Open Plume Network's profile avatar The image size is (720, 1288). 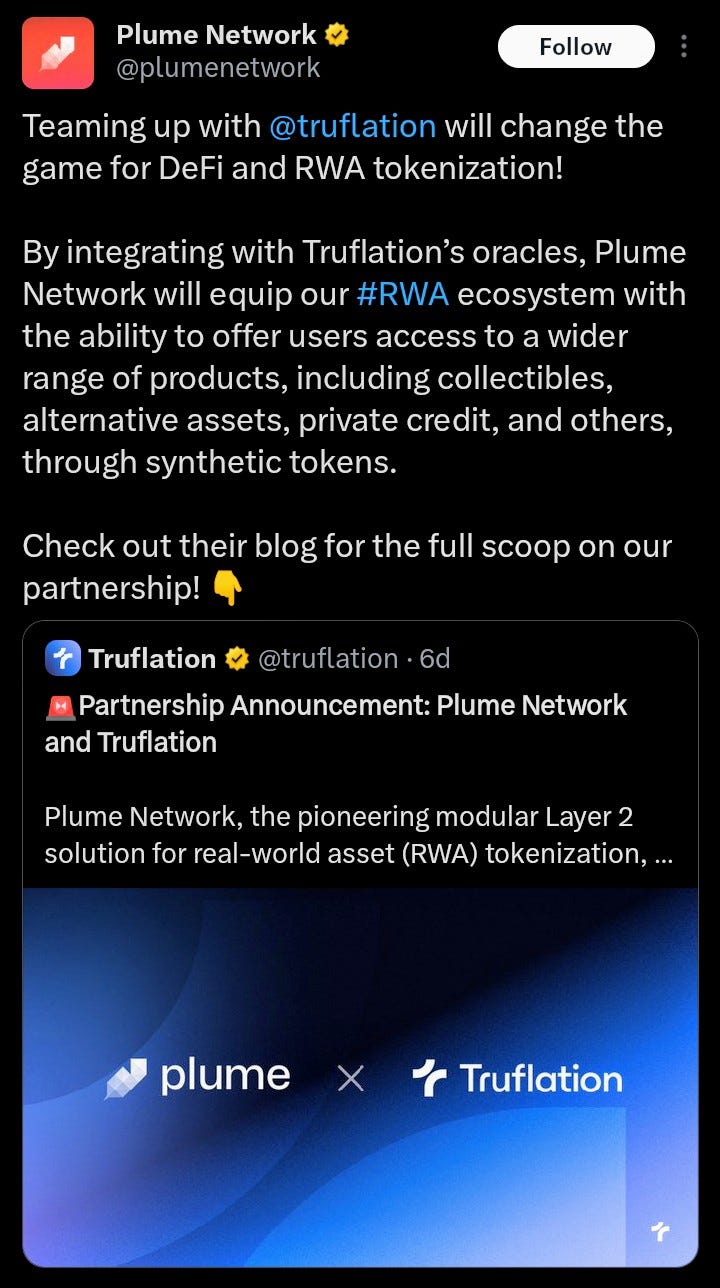coord(58,53)
